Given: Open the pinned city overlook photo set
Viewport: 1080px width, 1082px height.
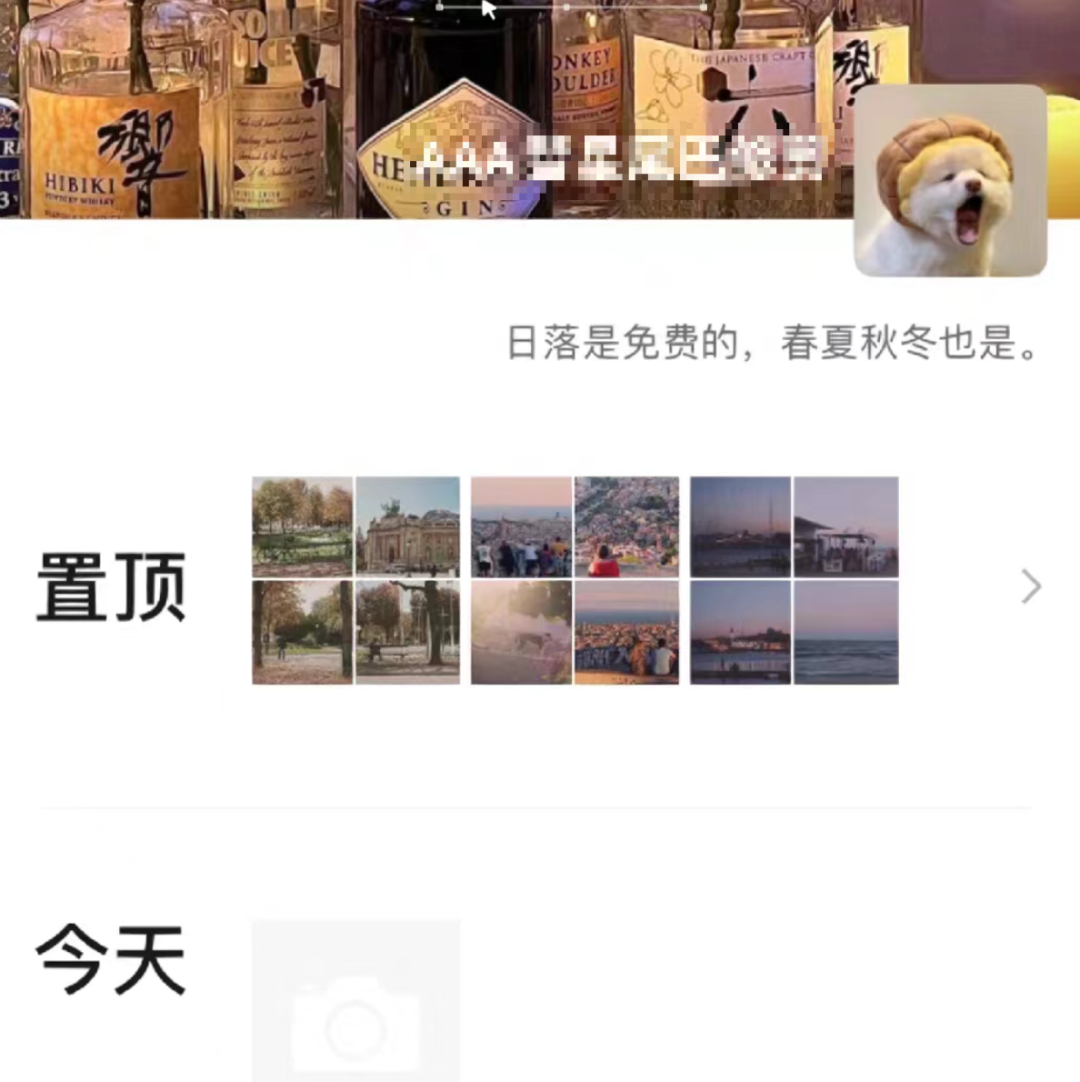Looking at the screenshot, I should [575, 580].
